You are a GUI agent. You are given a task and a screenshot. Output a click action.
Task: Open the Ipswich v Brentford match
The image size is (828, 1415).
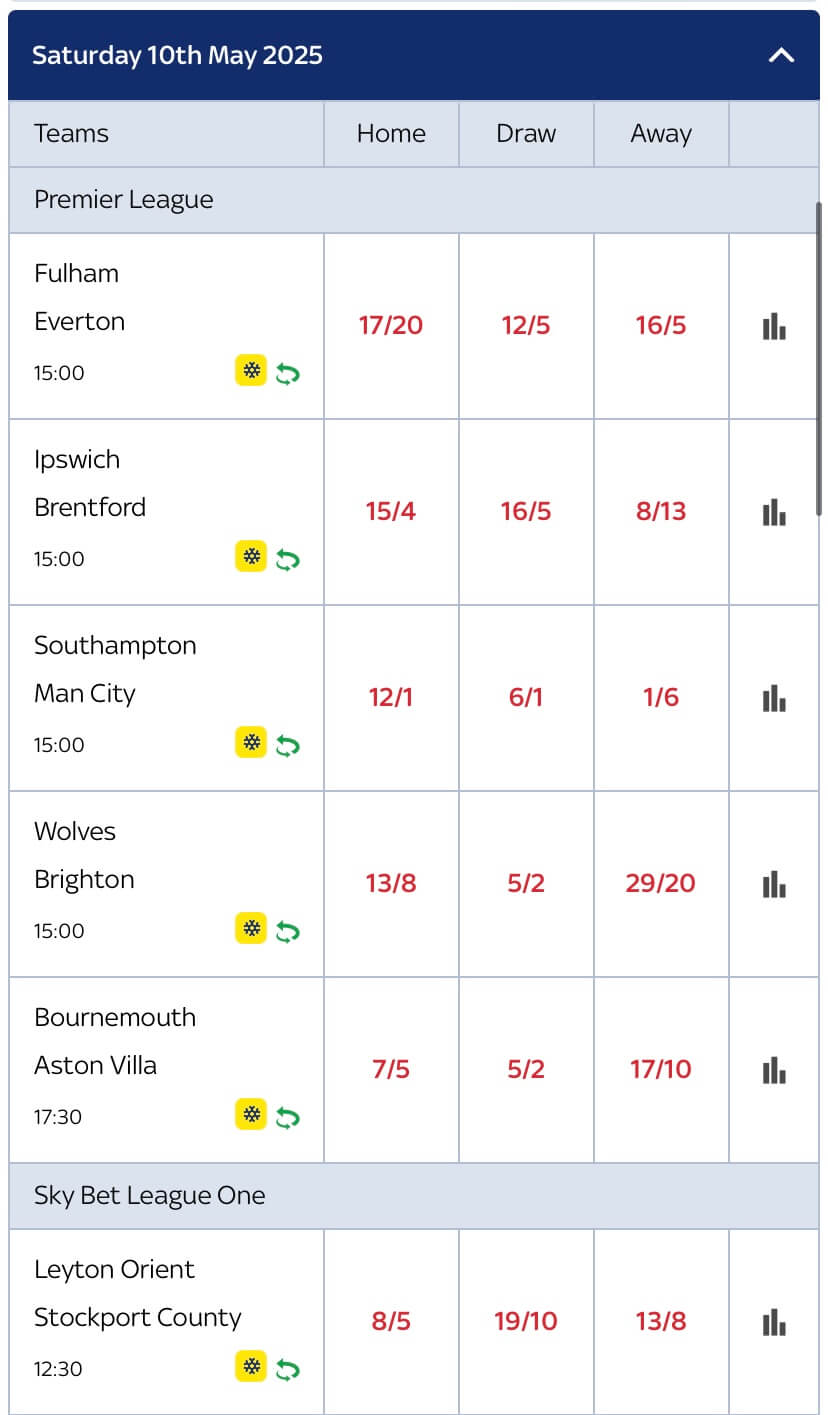[x=166, y=512]
